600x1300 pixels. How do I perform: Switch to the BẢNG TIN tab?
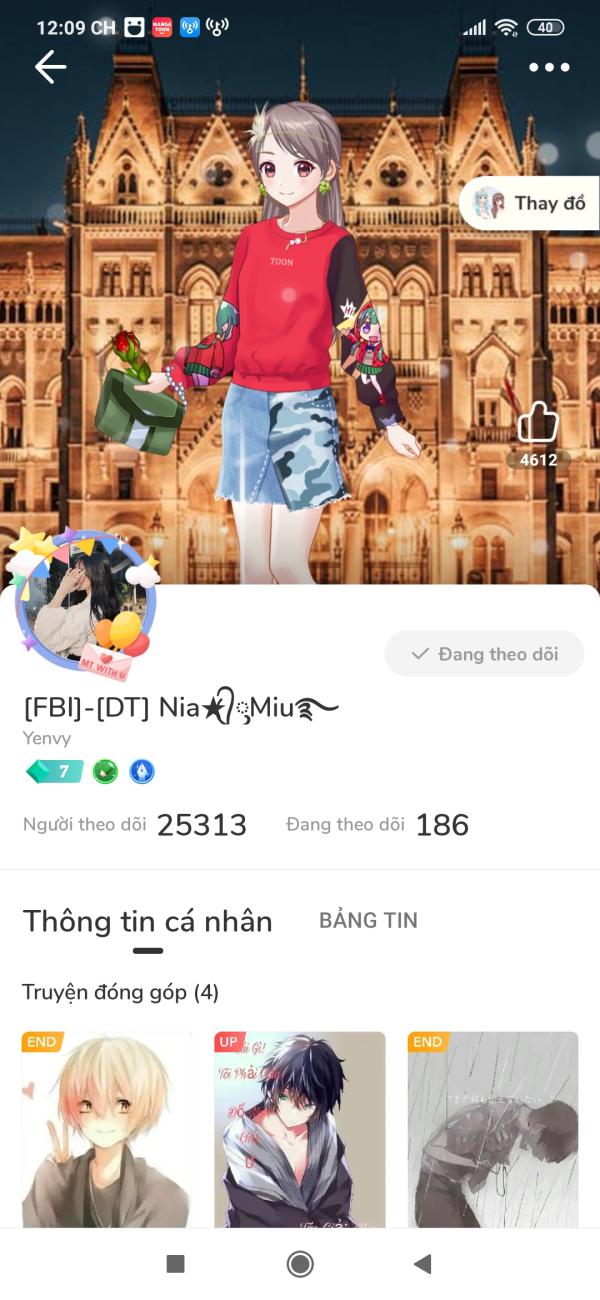coord(368,921)
